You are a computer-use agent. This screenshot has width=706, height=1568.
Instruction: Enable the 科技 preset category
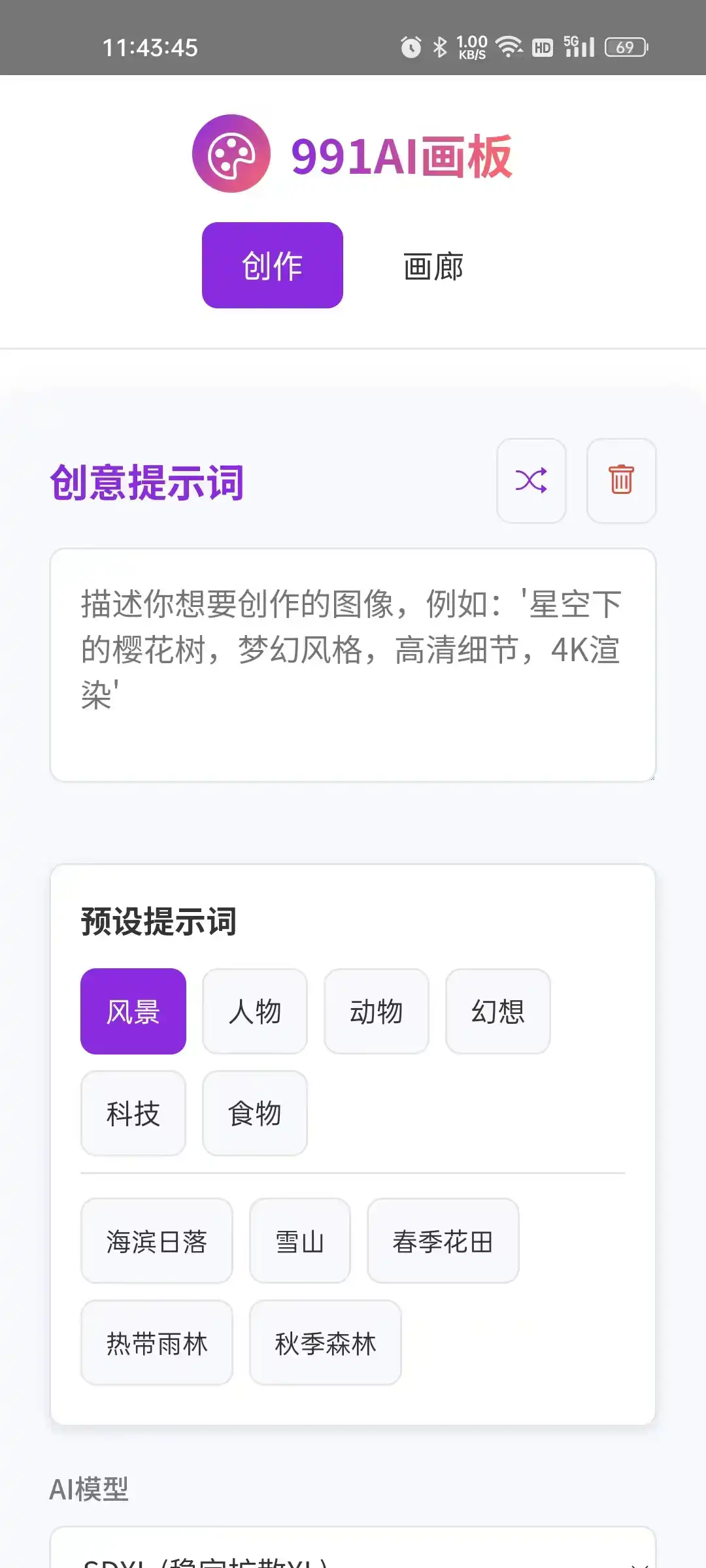point(132,1113)
